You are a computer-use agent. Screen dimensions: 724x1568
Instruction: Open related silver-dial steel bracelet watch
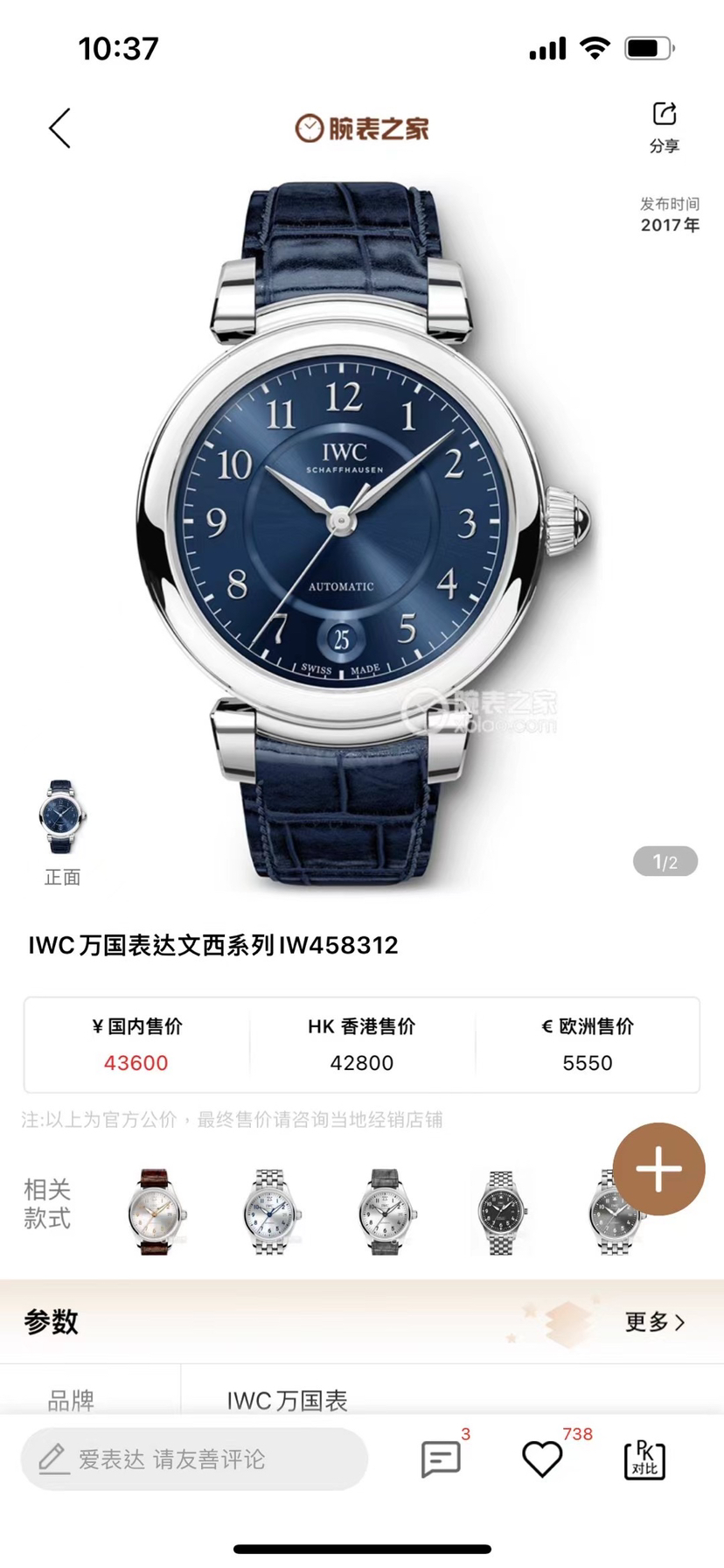tap(271, 1213)
